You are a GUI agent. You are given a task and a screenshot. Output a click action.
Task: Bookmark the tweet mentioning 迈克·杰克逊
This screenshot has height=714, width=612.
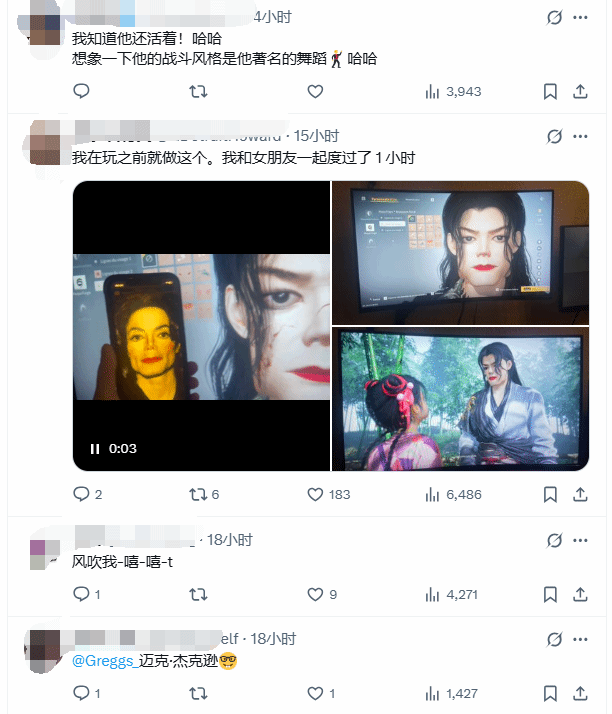click(x=550, y=693)
